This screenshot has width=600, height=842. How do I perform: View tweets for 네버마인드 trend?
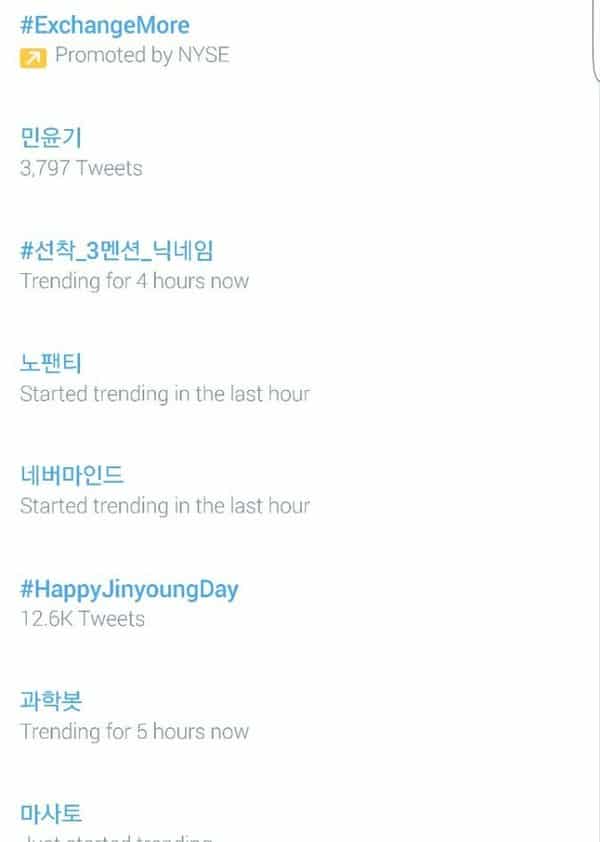(x=72, y=476)
